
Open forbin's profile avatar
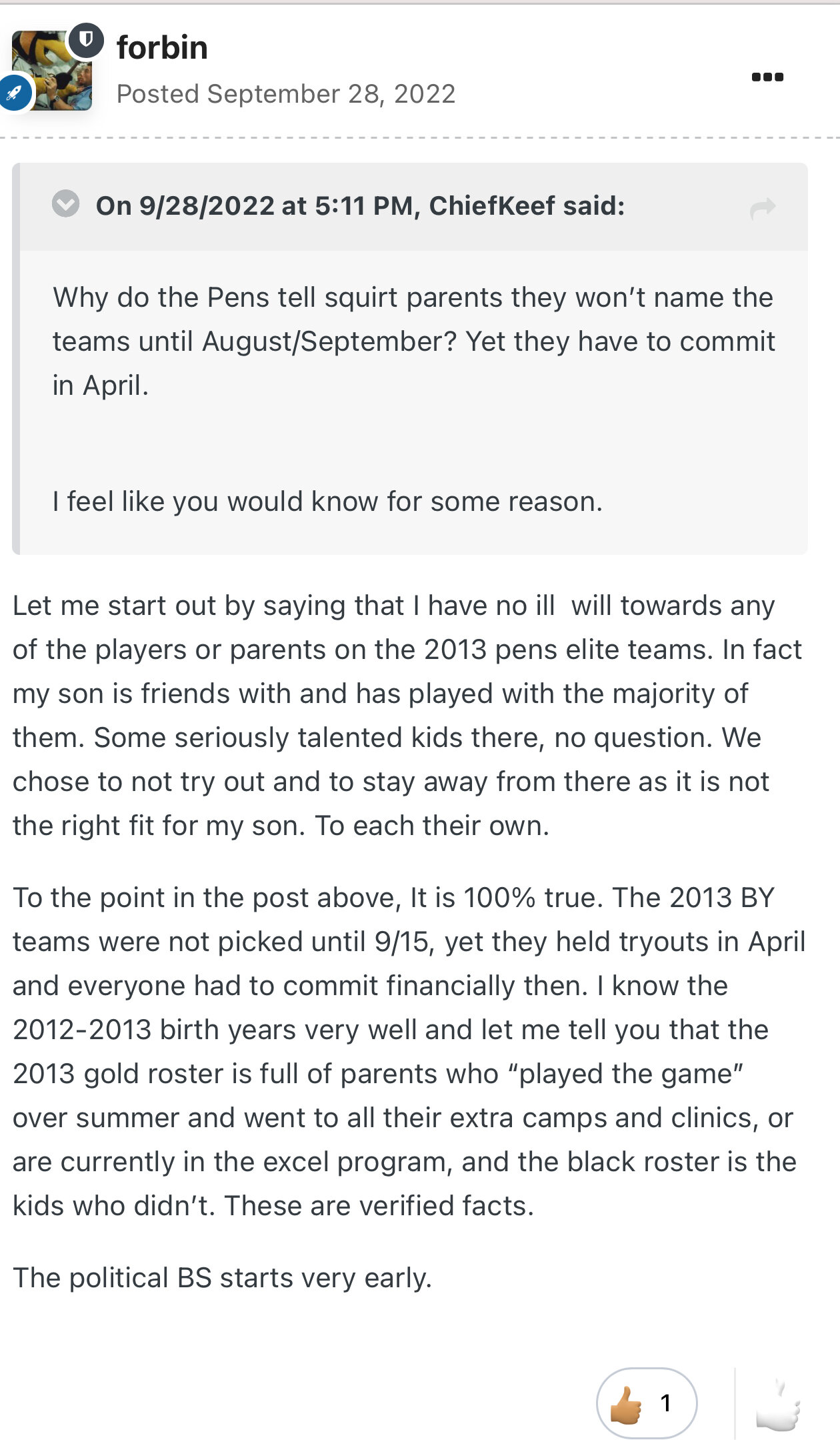52,70
